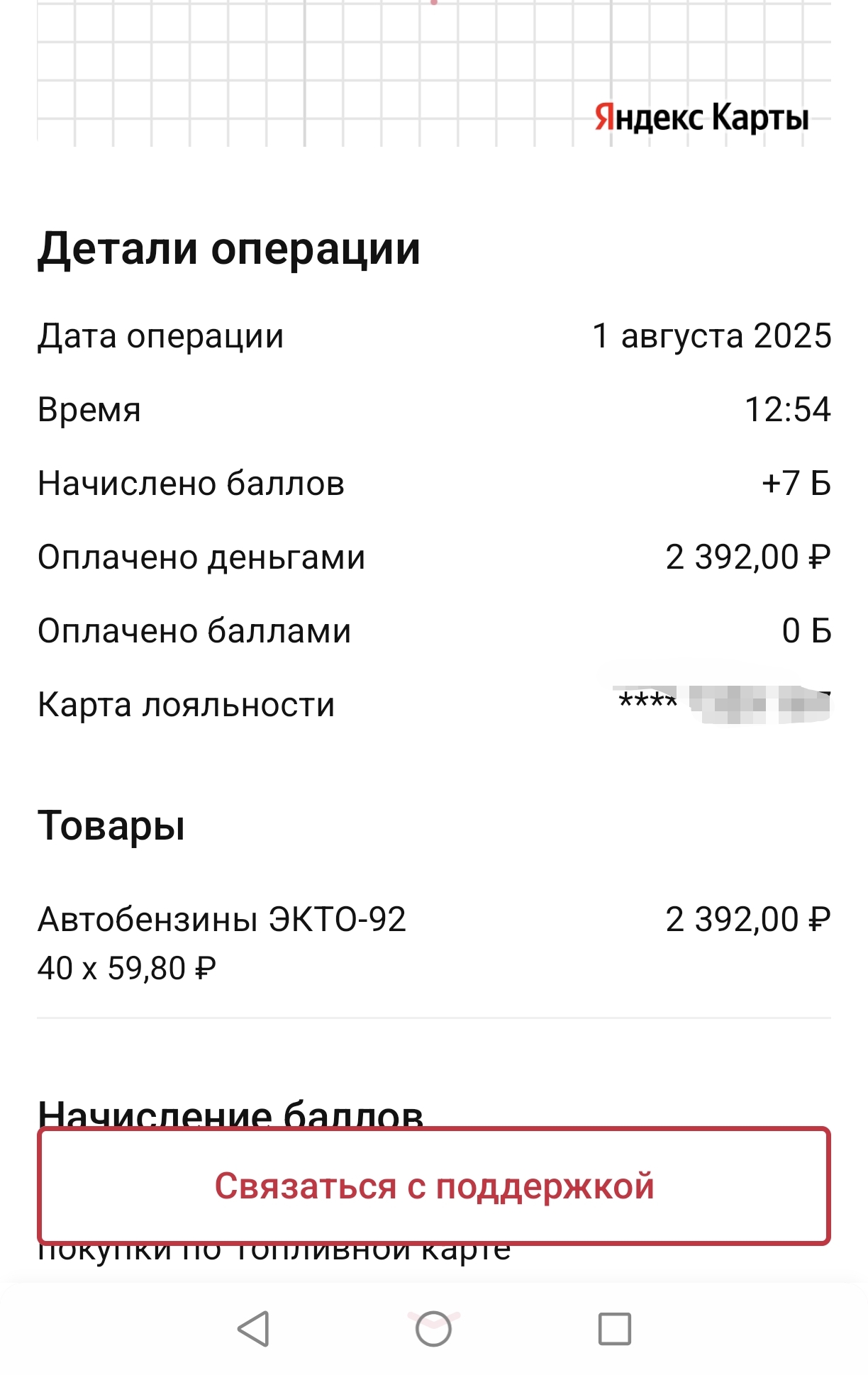Show recent apps with the square button
The image size is (868, 1375).
pos(614,1328)
